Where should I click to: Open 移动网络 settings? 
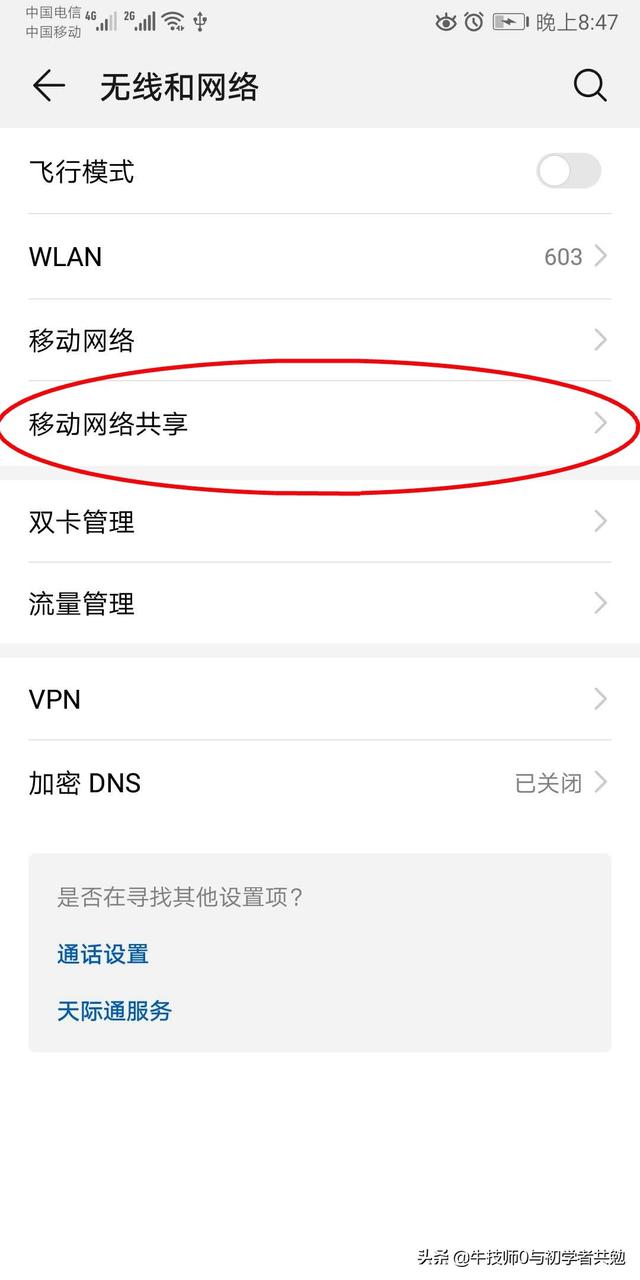tap(320, 341)
